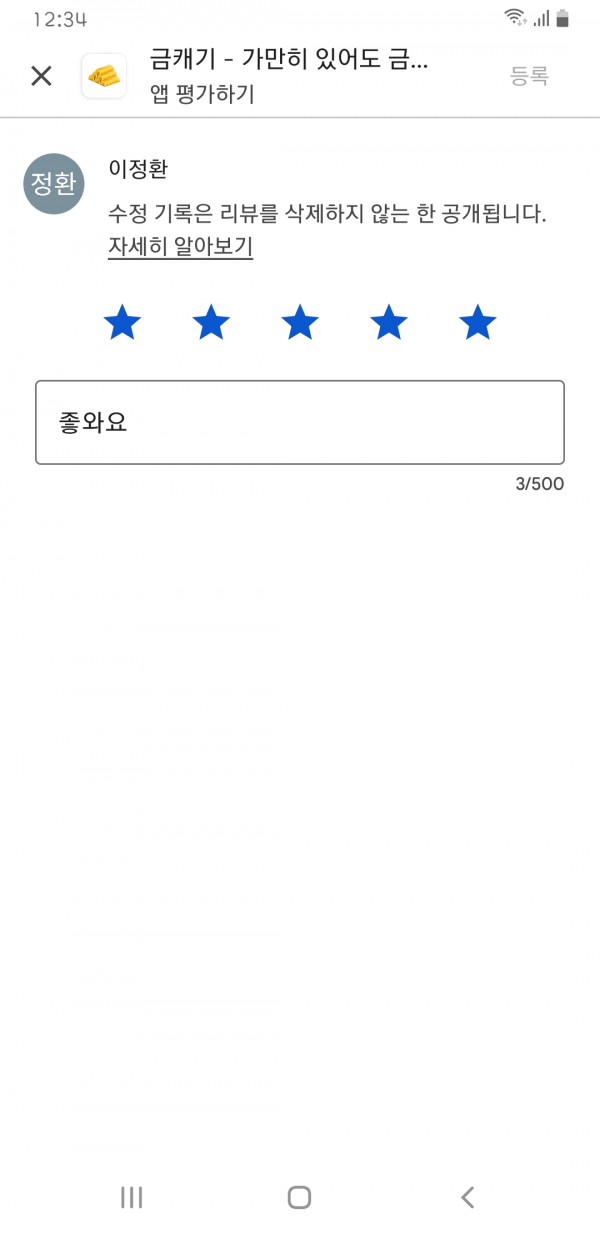This screenshot has width=600, height=1233.
Task: Set rating to four stars
Action: [x=389, y=323]
